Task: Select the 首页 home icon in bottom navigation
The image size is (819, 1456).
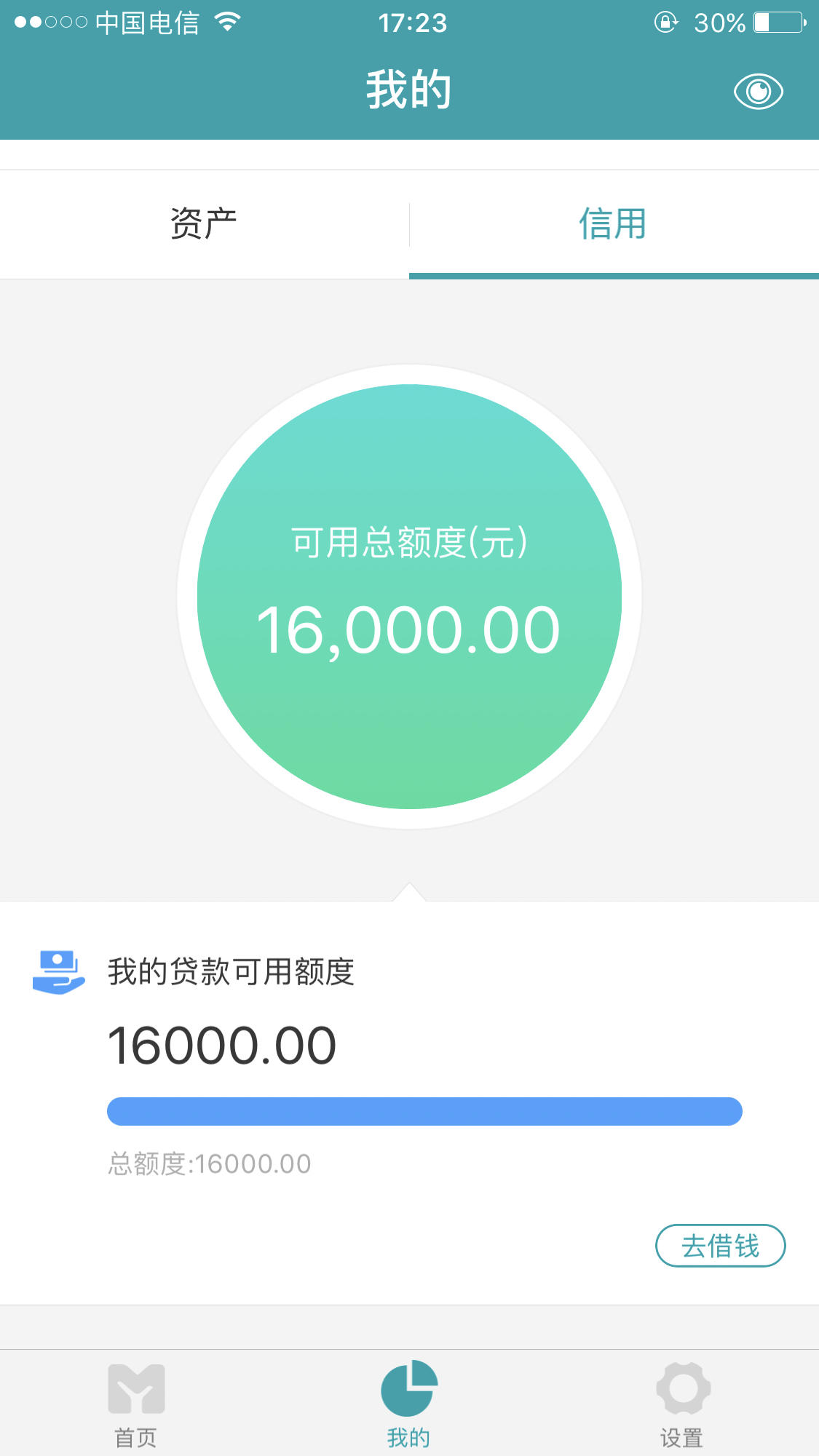Action: pos(135,1388)
